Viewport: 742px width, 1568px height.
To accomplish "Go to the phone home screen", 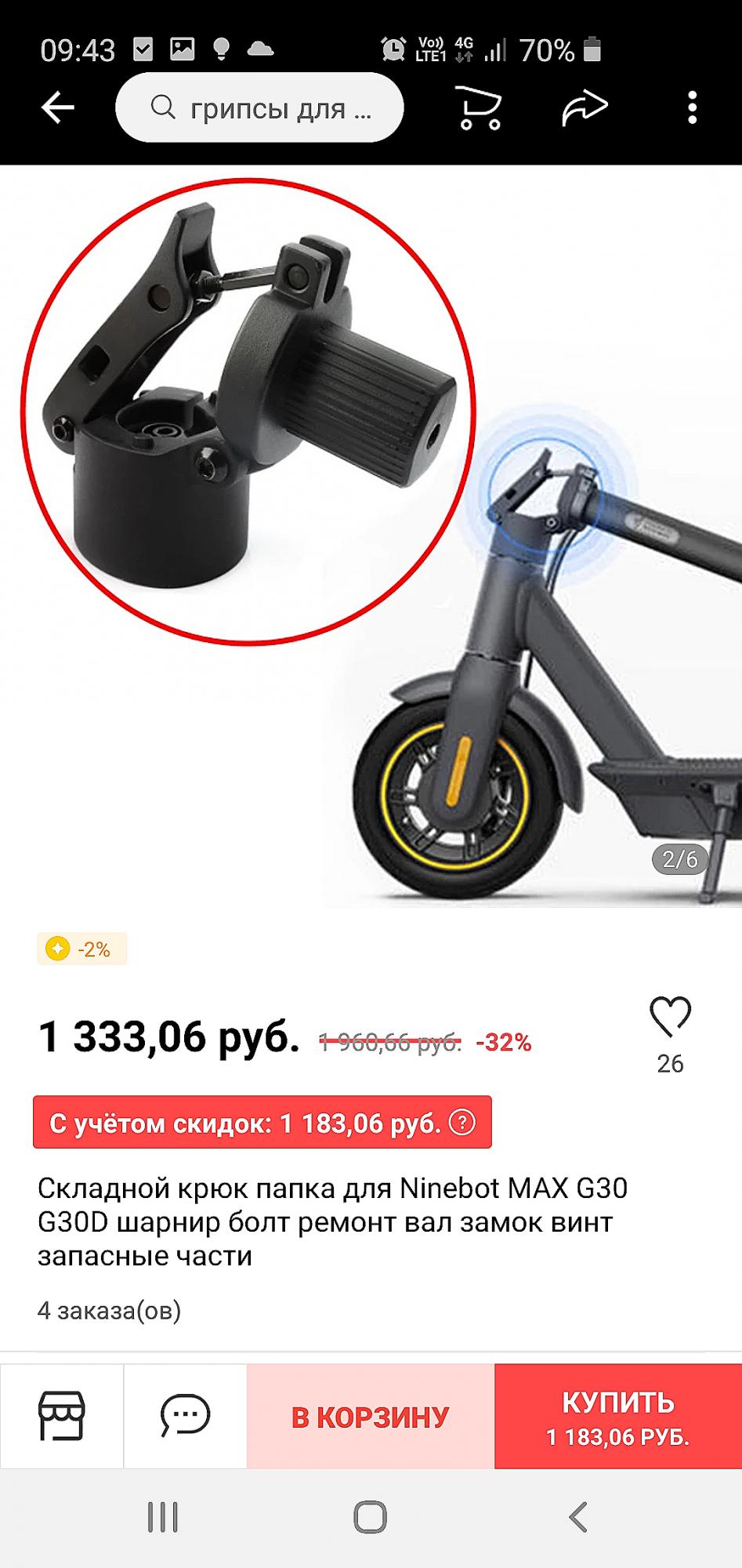I will 371,1517.
